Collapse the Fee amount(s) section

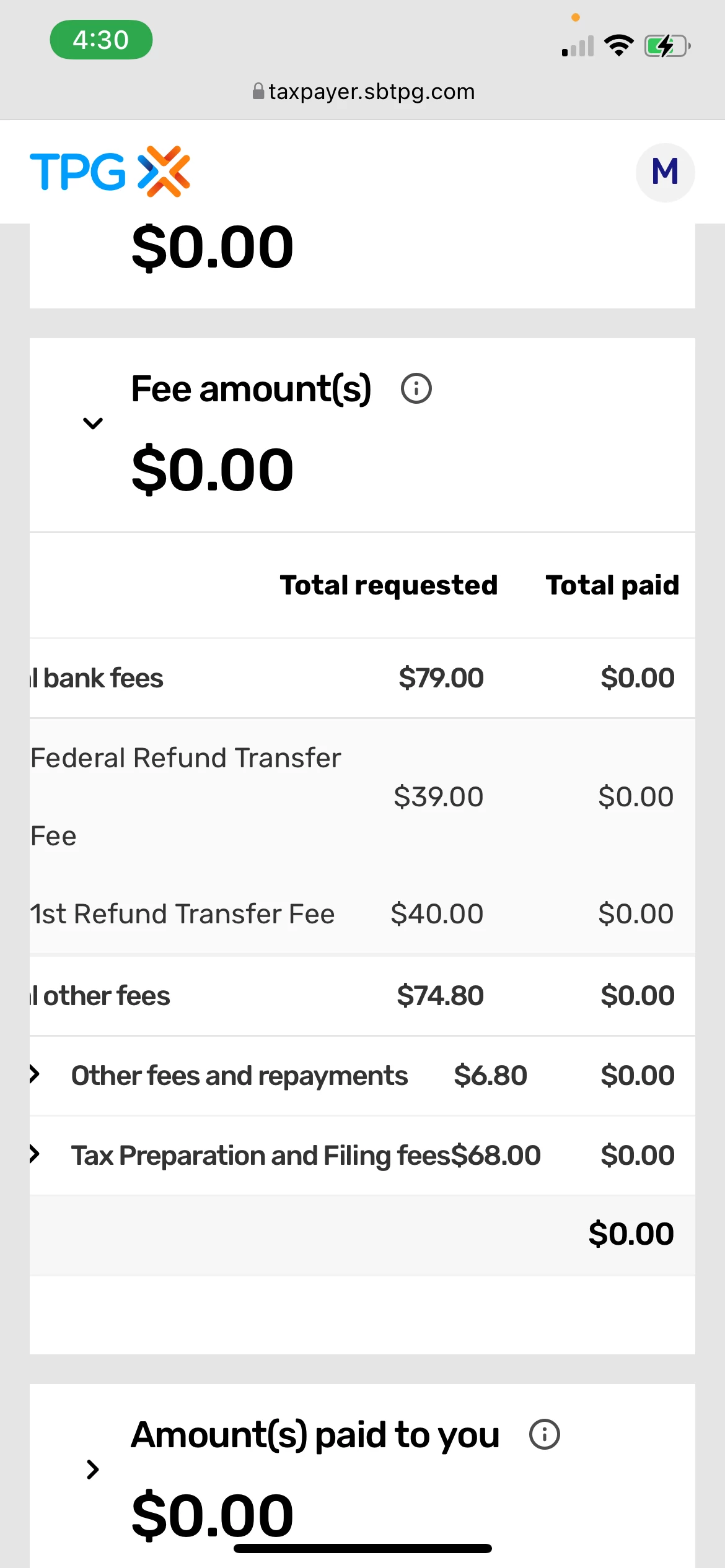click(93, 424)
